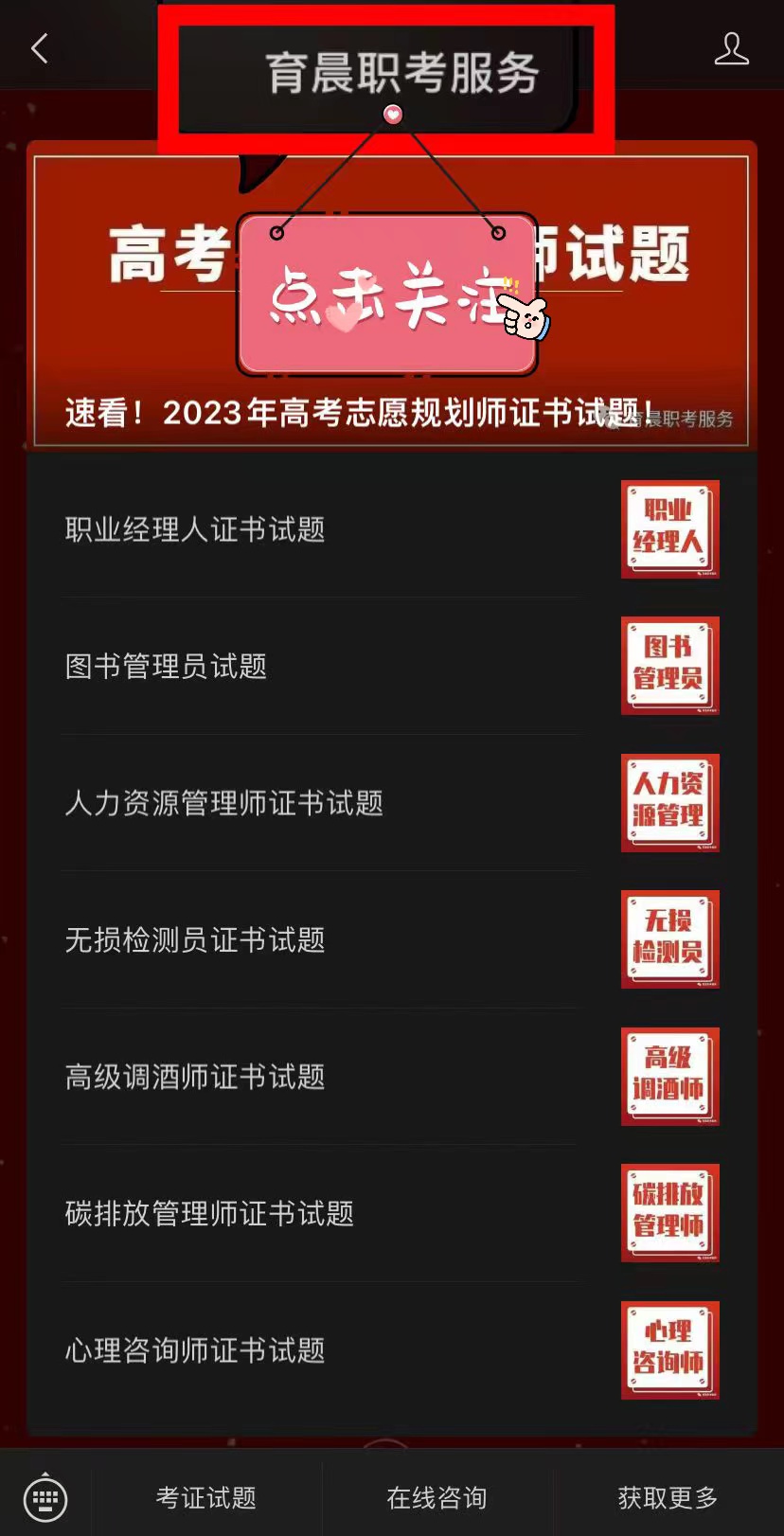The image size is (784, 1536).
Task: Open article 心理咨询师证书试题
Action: point(197,1350)
